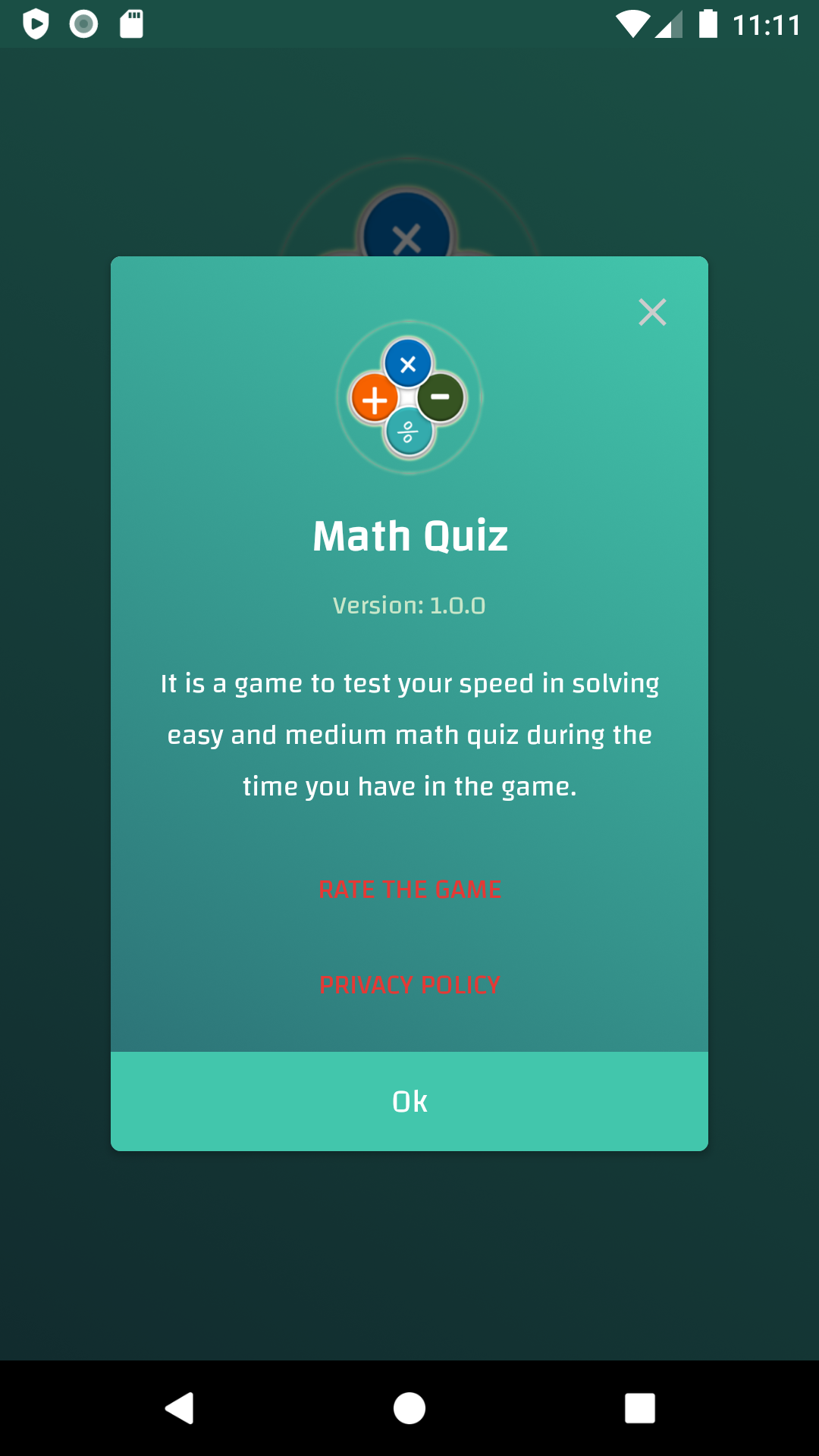Go back using the navigation bar
This screenshot has width=819, height=1456.
tap(180, 1408)
